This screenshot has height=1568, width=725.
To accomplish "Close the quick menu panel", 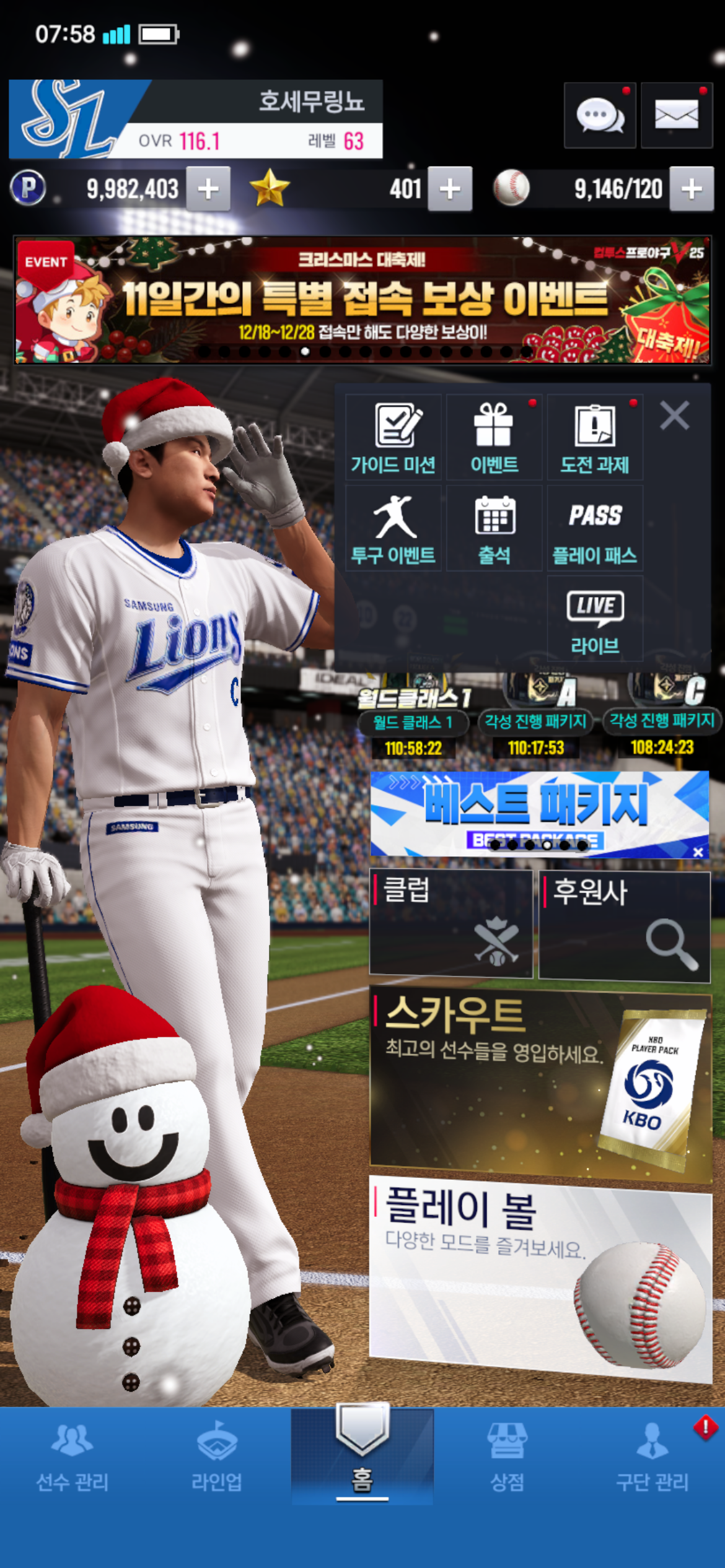I will click(674, 416).
